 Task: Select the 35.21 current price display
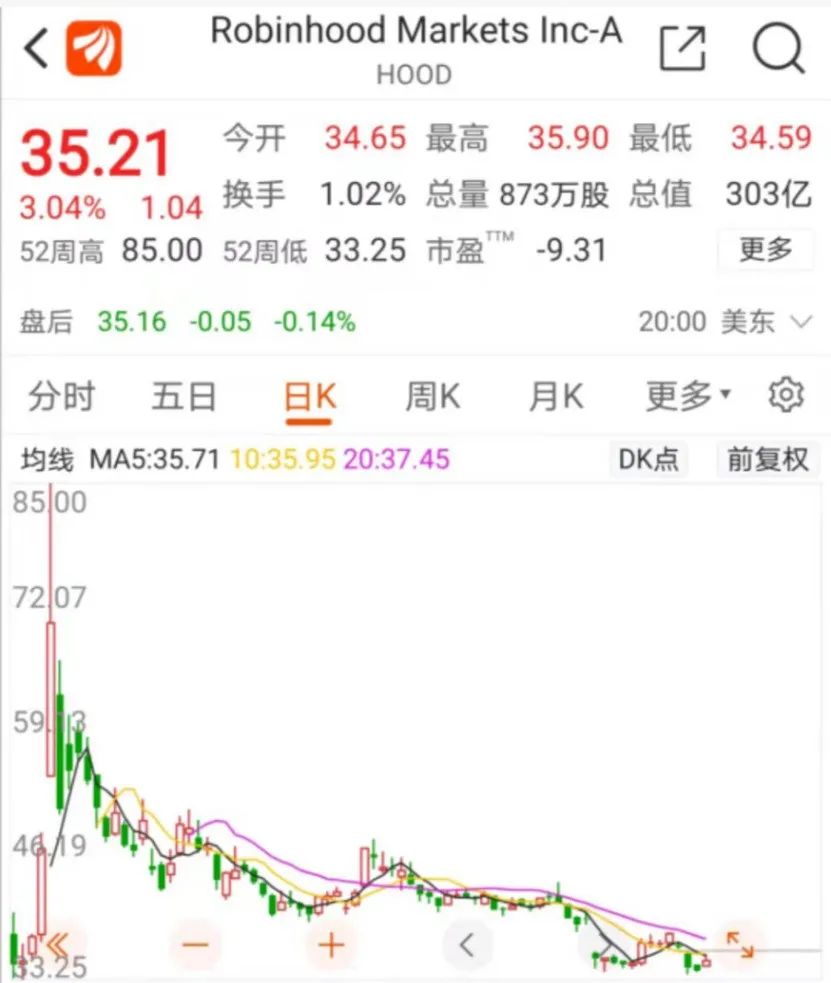click(97, 151)
